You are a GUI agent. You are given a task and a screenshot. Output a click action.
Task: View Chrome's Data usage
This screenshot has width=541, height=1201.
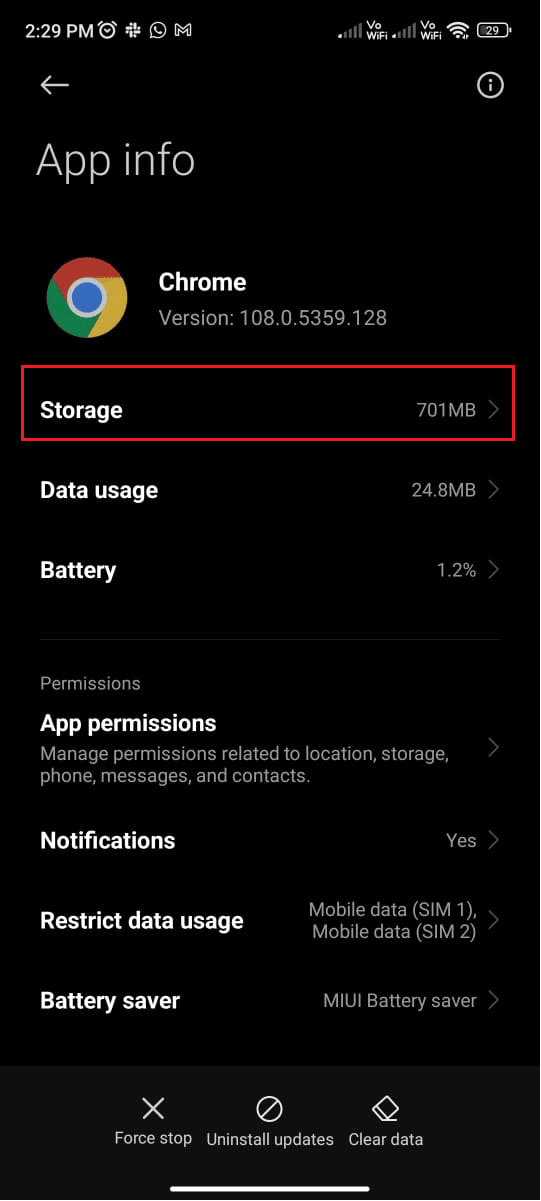click(269, 490)
